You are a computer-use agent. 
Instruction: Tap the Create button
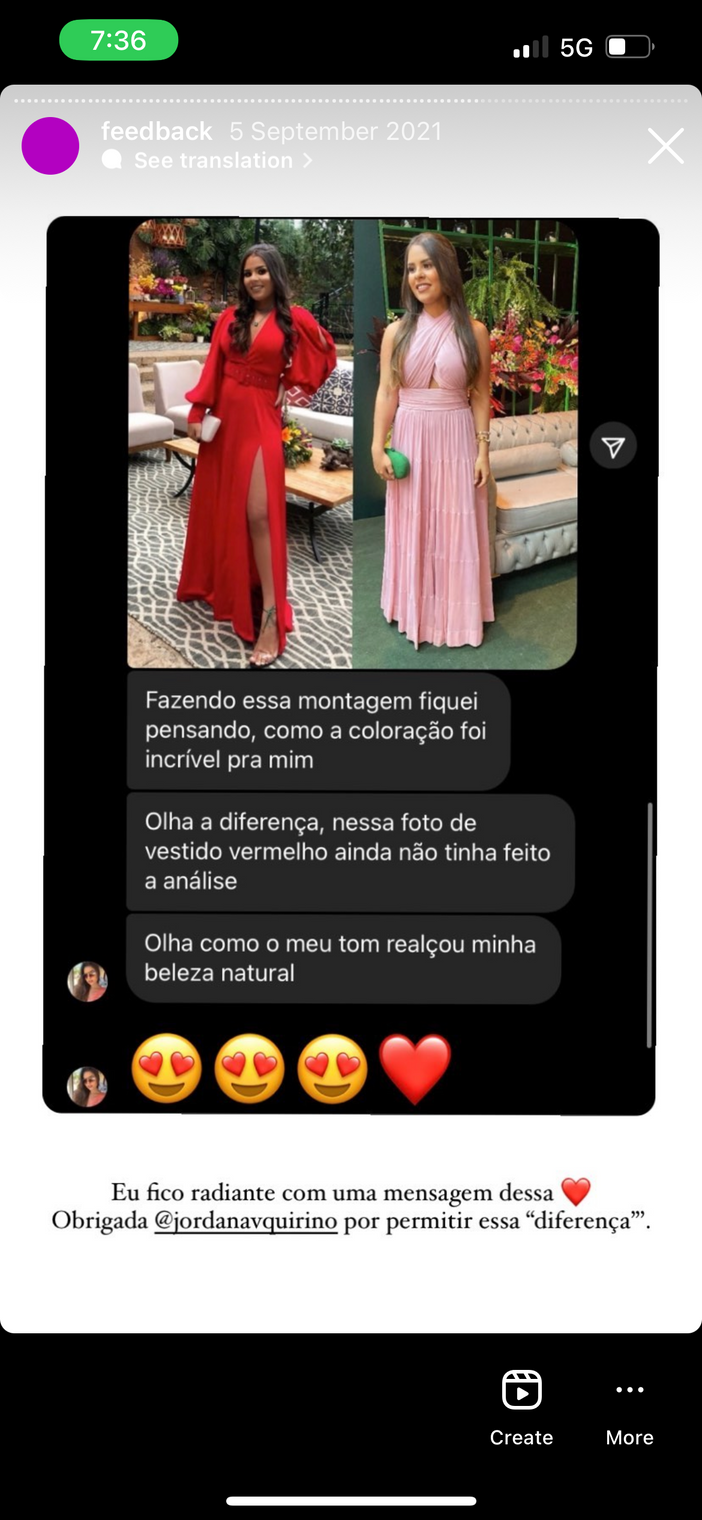521,1409
